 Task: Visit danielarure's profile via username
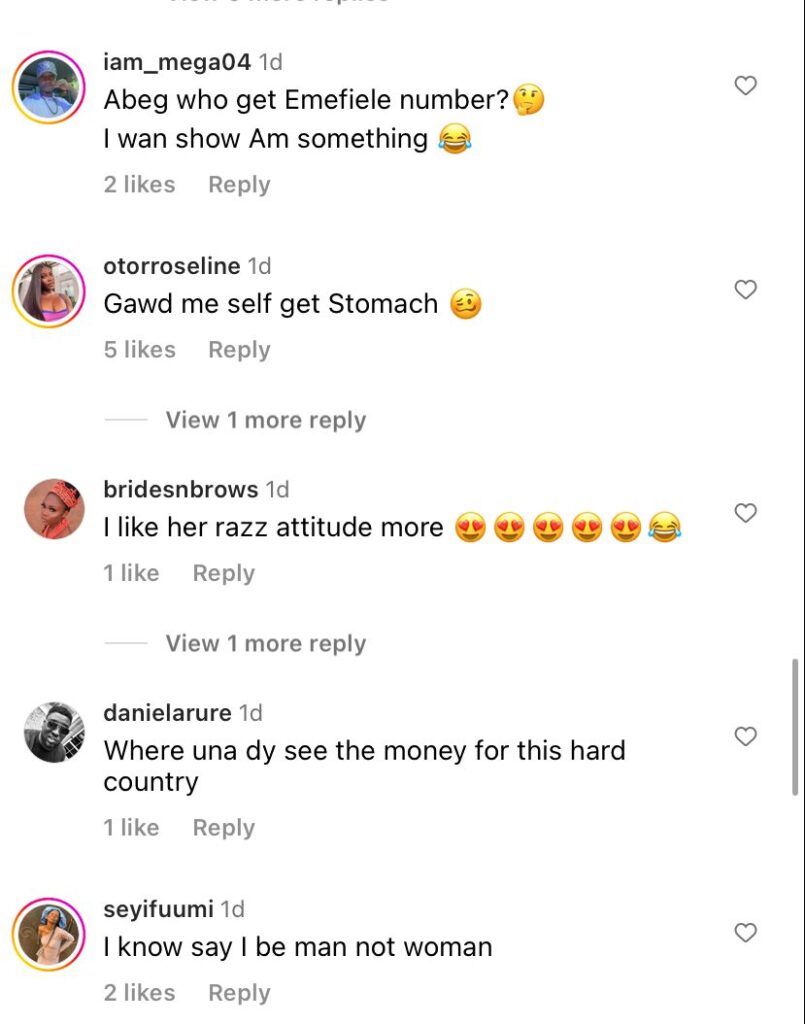(167, 713)
